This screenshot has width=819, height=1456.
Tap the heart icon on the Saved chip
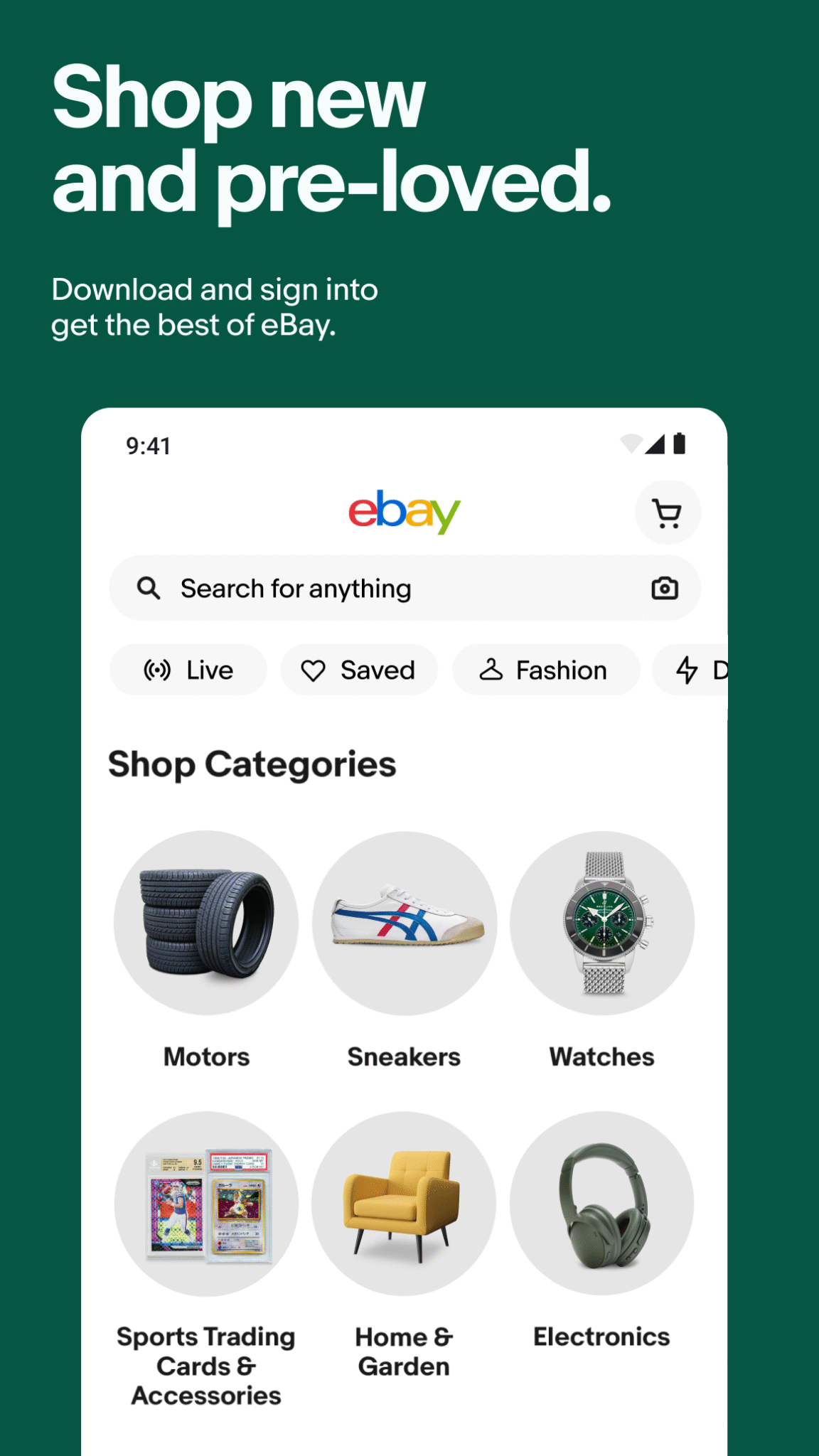coord(313,669)
